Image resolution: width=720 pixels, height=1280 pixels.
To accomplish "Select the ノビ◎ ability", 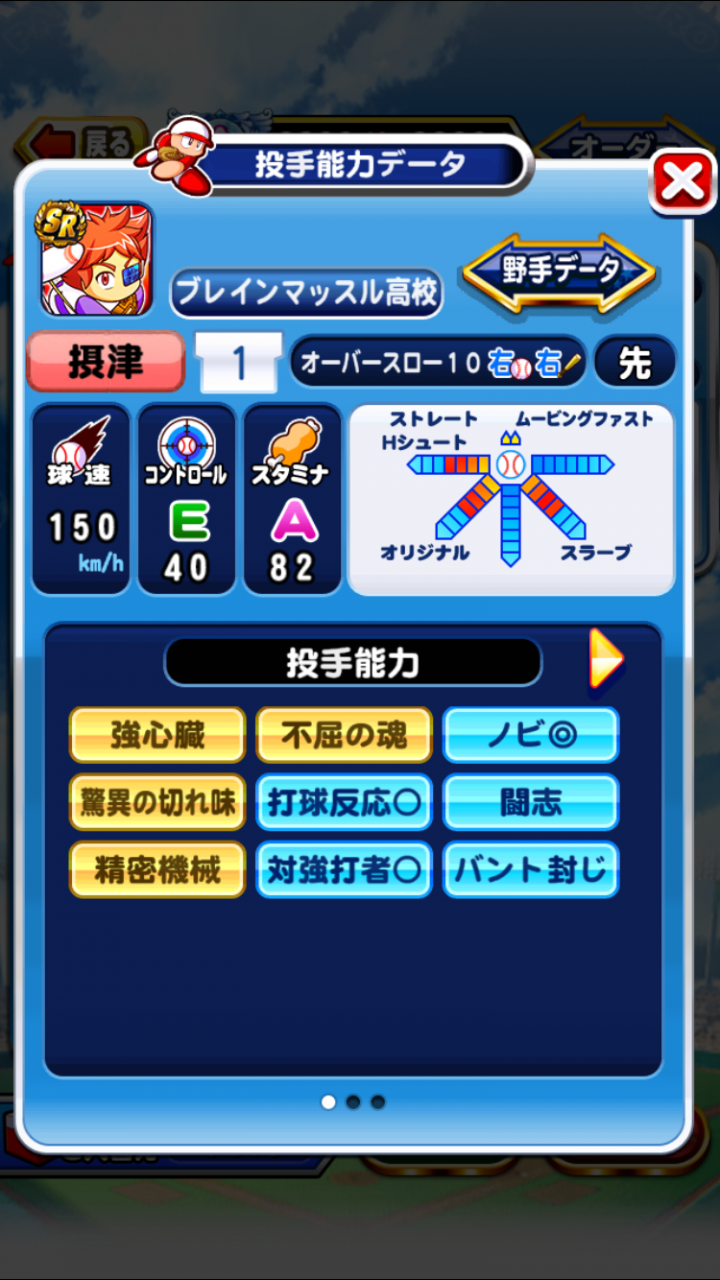I will (x=531, y=735).
